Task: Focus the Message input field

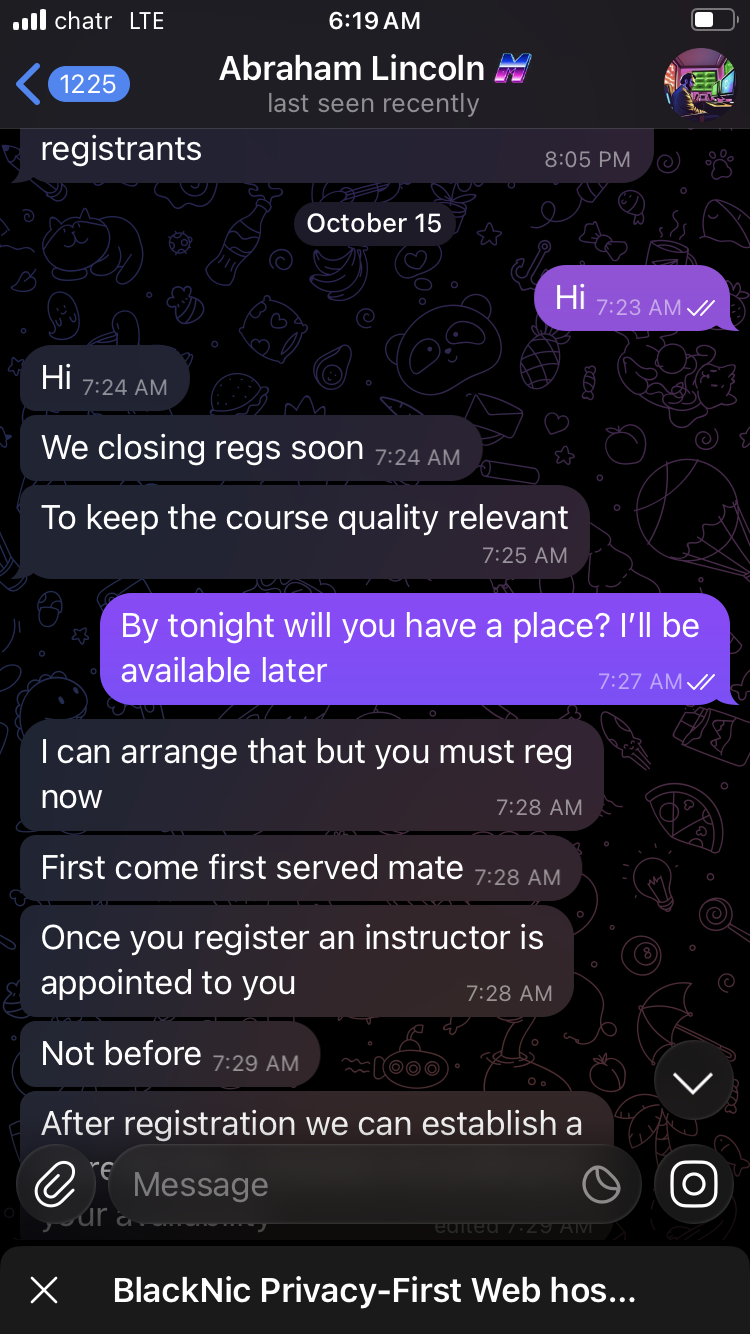Action: pyautogui.click(x=340, y=1185)
